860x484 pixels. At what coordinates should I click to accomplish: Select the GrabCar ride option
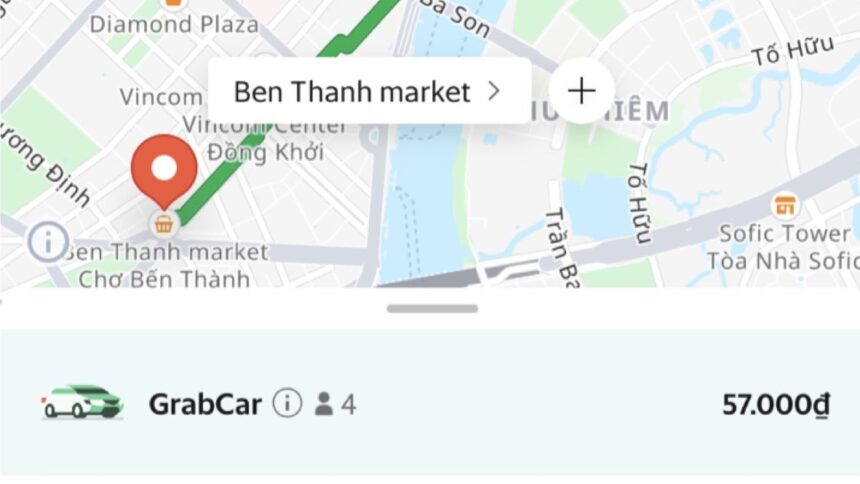[x=430, y=404]
